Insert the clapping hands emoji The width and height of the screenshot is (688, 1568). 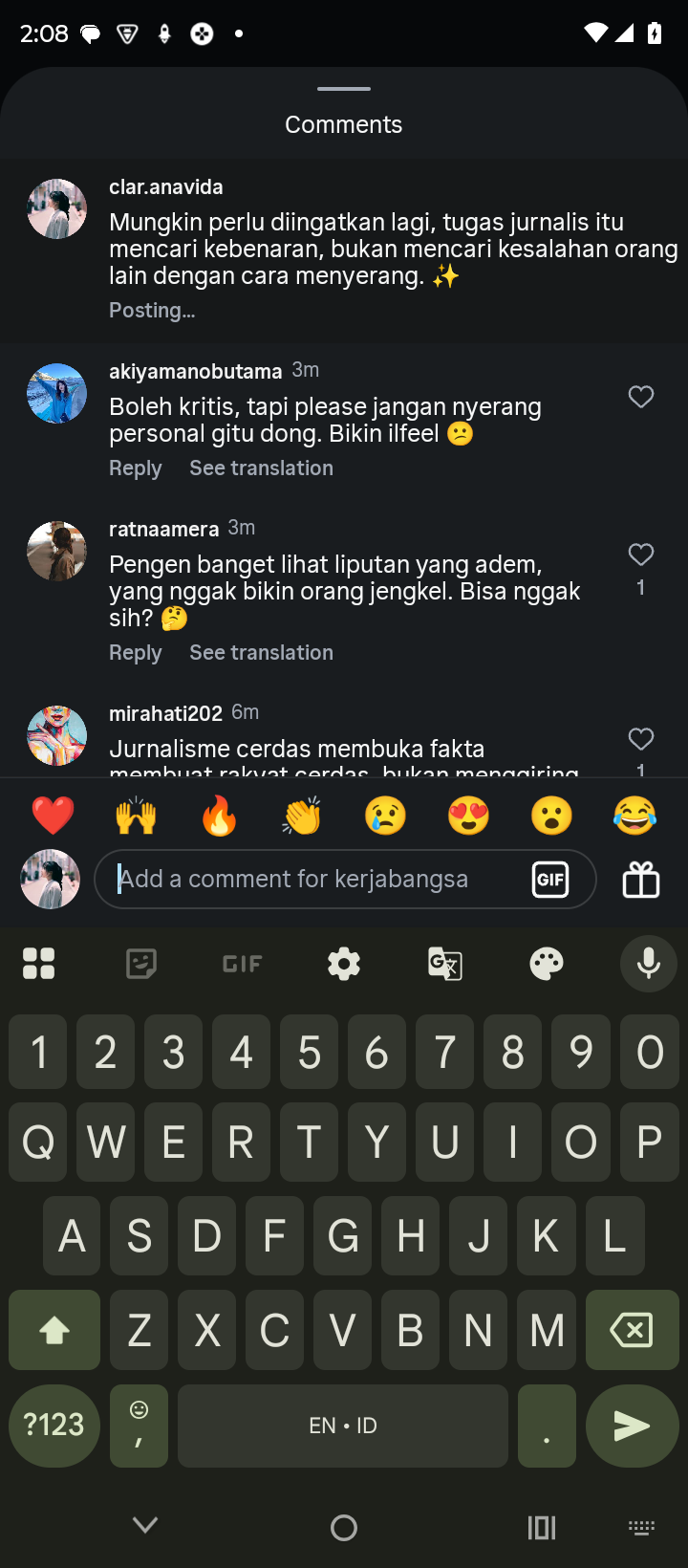(x=302, y=817)
